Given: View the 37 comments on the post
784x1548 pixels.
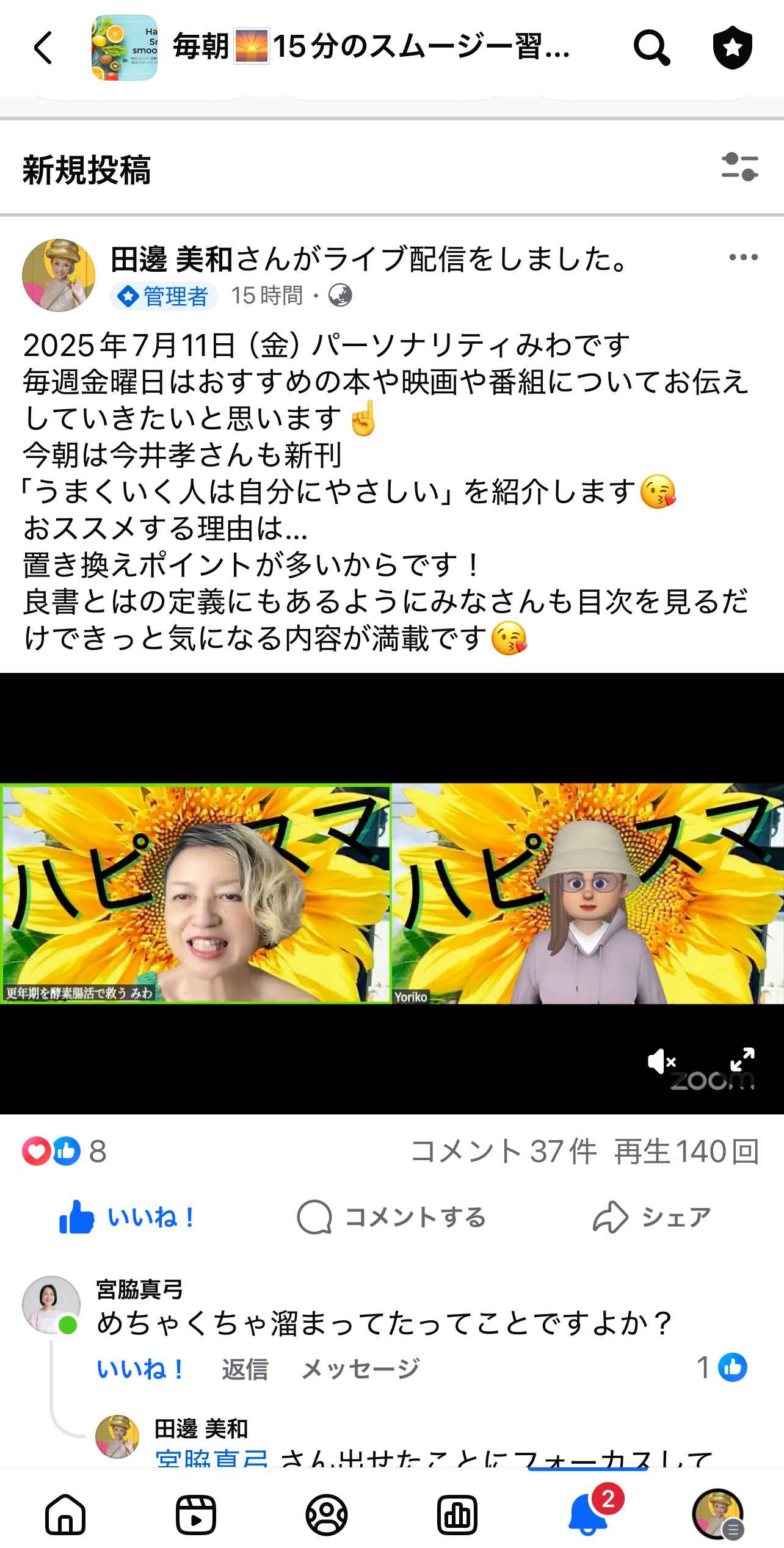Looking at the screenshot, I should (x=503, y=1152).
